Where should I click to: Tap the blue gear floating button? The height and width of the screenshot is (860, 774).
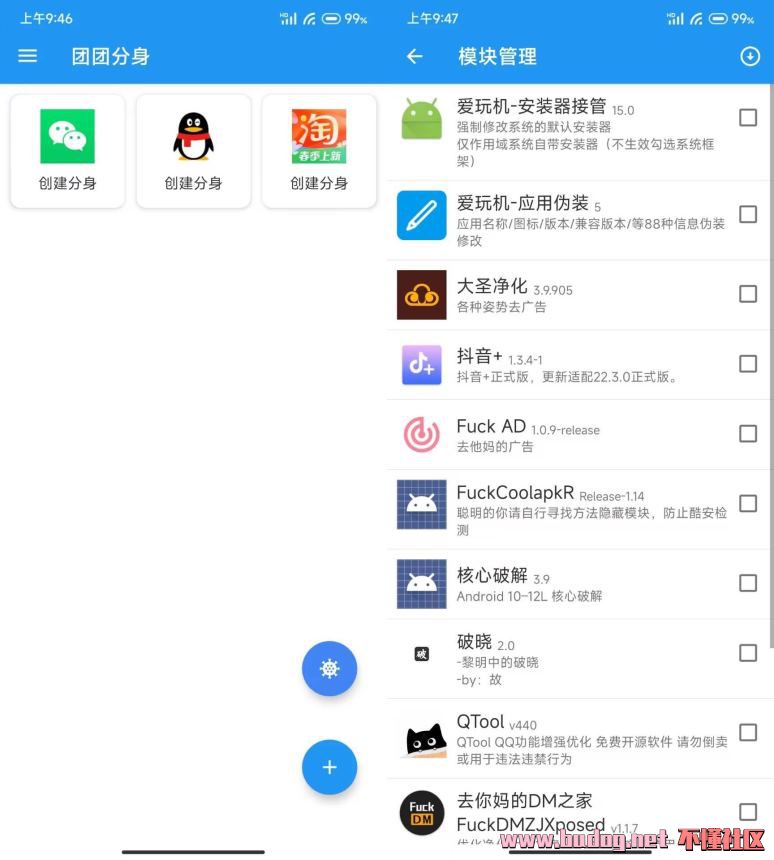point(329,668)
